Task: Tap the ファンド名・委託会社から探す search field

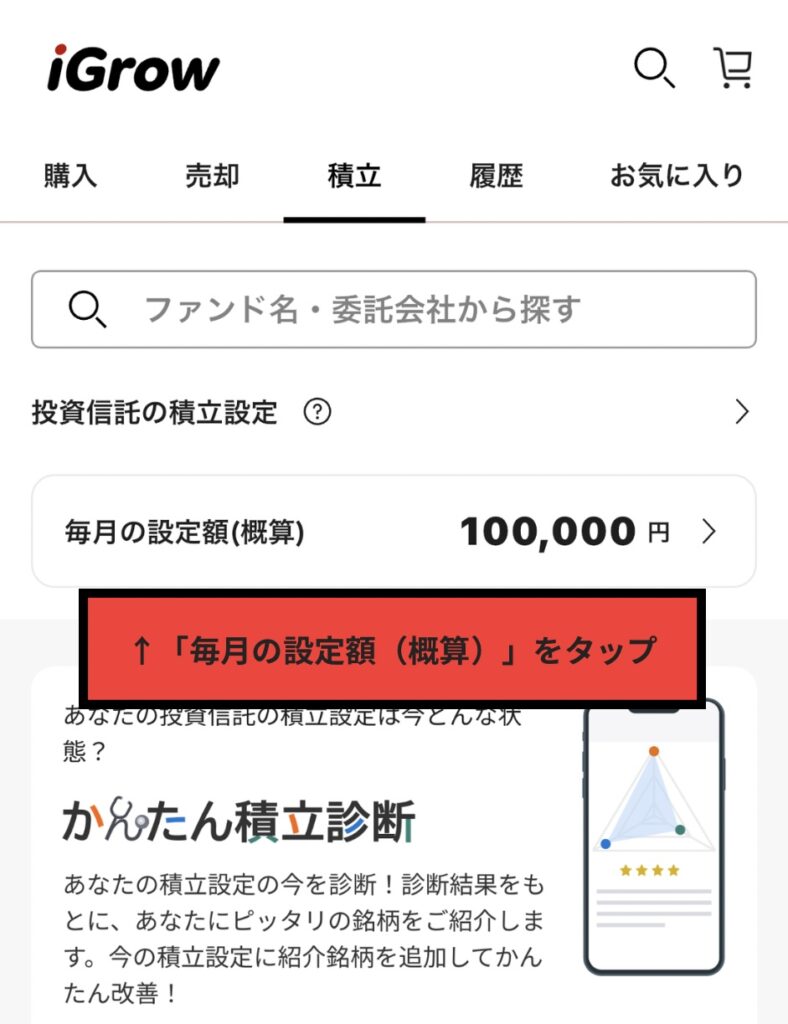Action: click(x=394, y=309)
